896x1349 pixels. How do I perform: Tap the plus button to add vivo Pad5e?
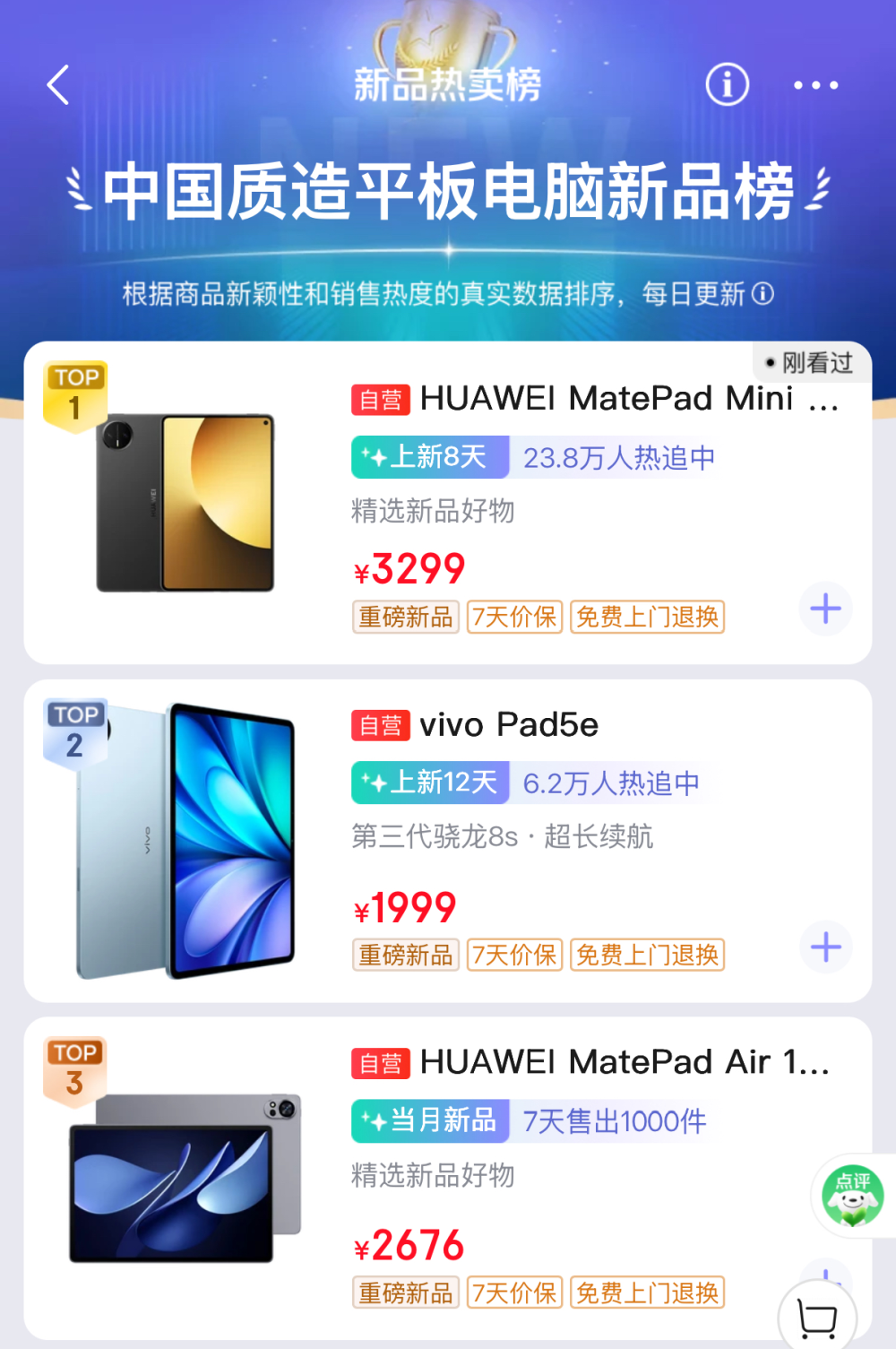[824, 947]
